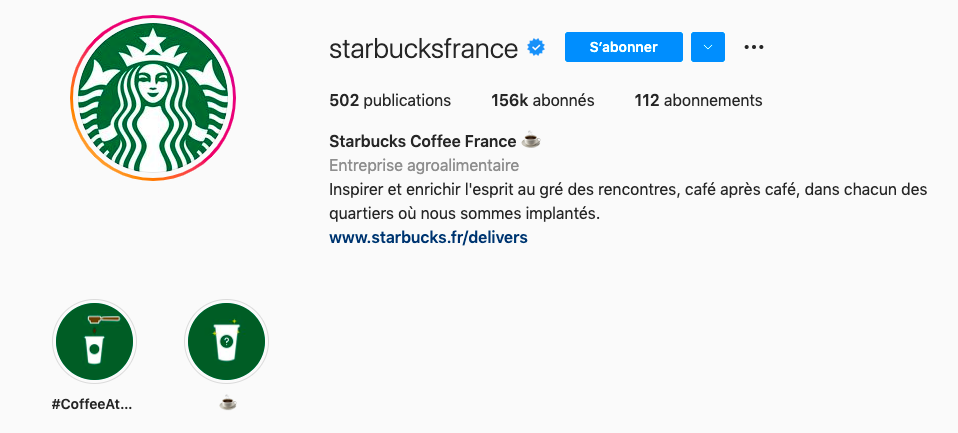This screenshot has height=433, width=958.
Task: Expand suggested accounts dropdown arrow
Action: [x=708, y=47]
